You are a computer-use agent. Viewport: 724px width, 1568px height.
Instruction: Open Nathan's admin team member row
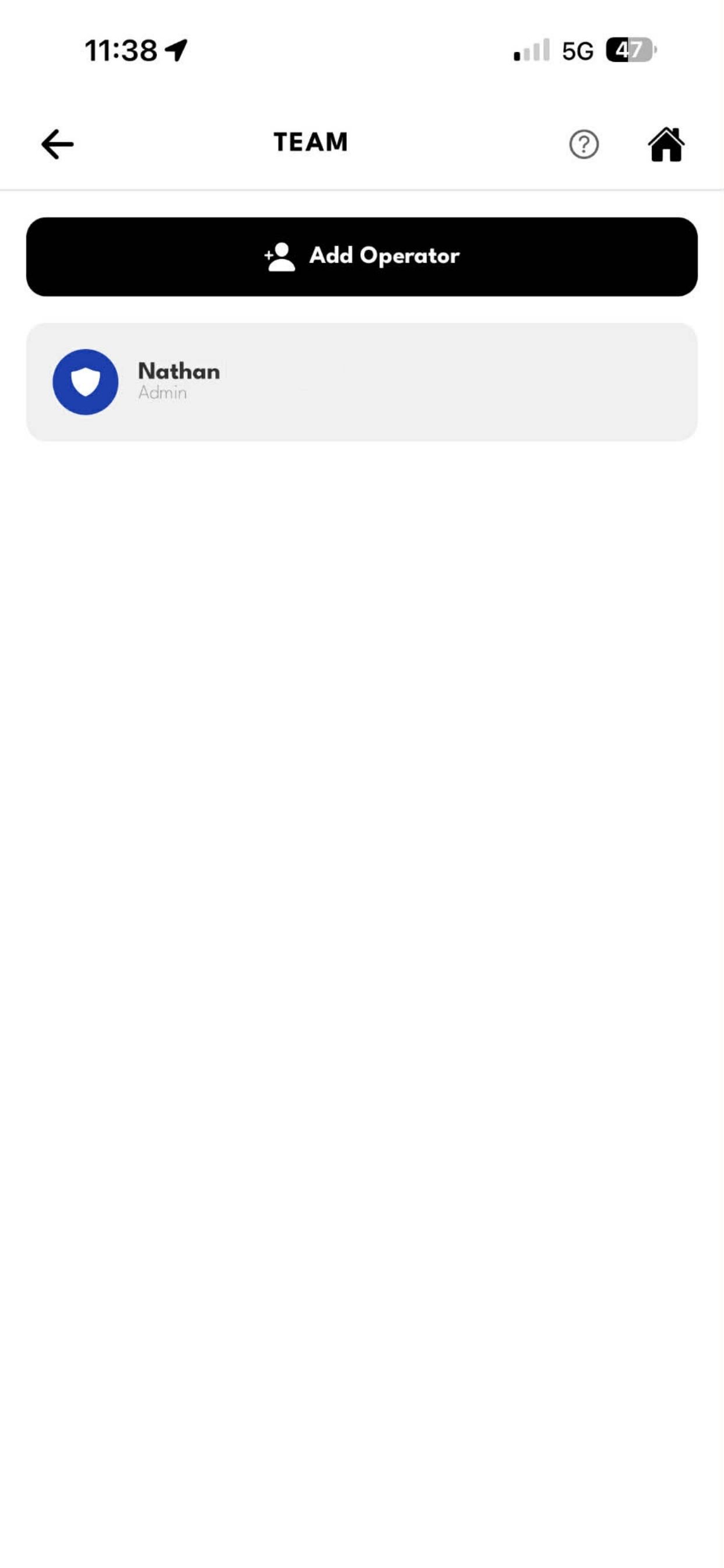click(x=362, y=381)
